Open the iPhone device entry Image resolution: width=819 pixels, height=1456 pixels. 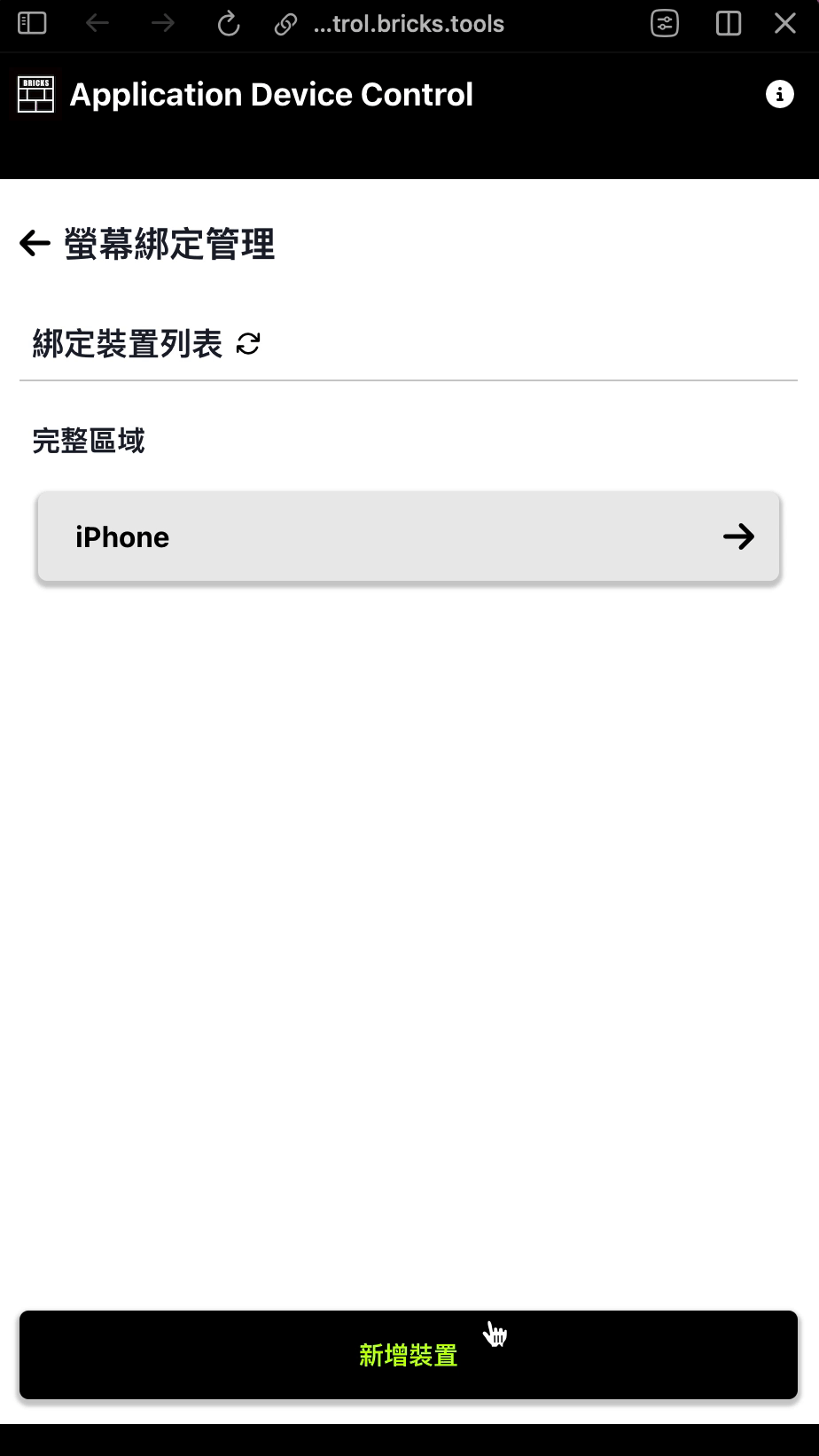(409, 536)
